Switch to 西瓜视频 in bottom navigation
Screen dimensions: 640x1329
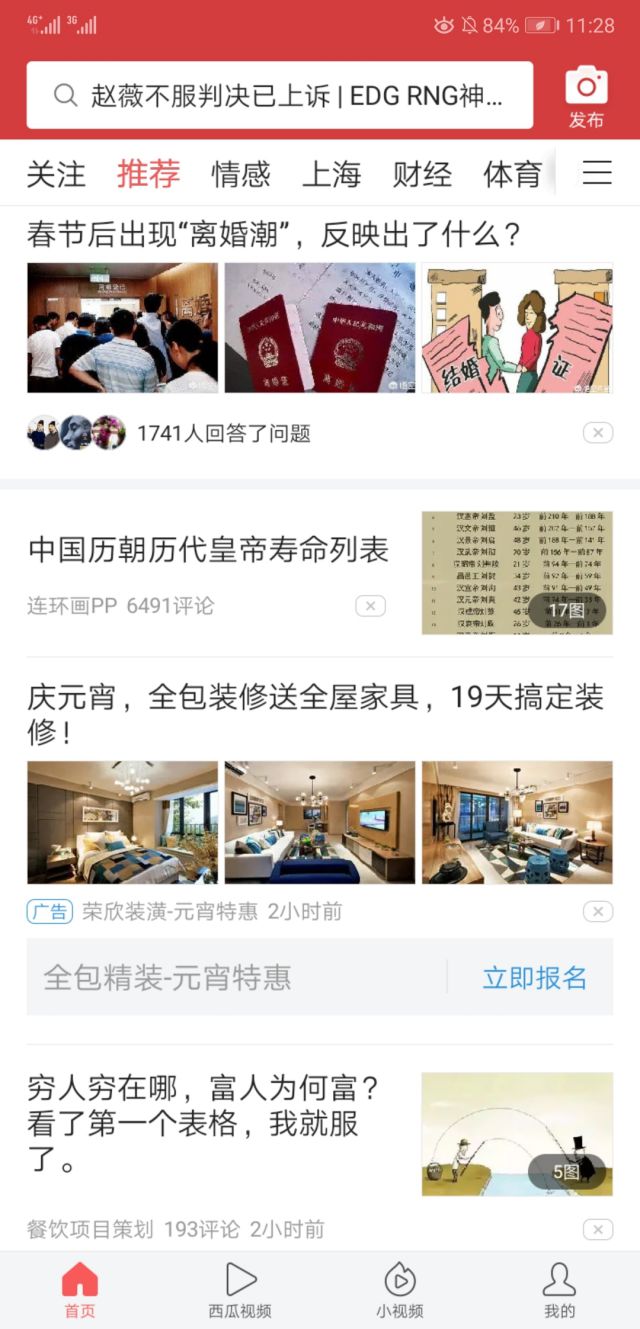point(240,1289)
